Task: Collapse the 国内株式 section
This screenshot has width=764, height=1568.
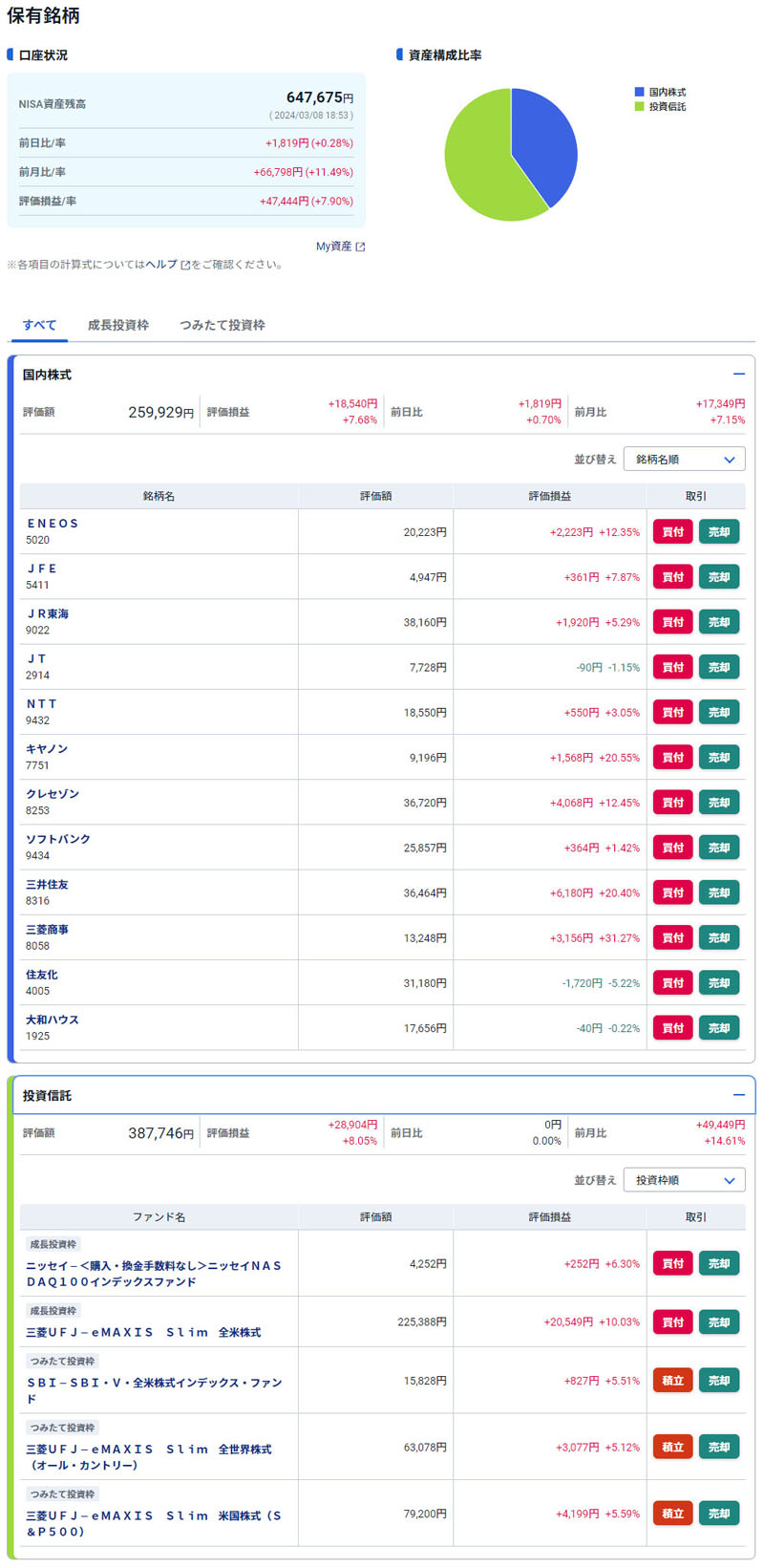Action: 738,375
